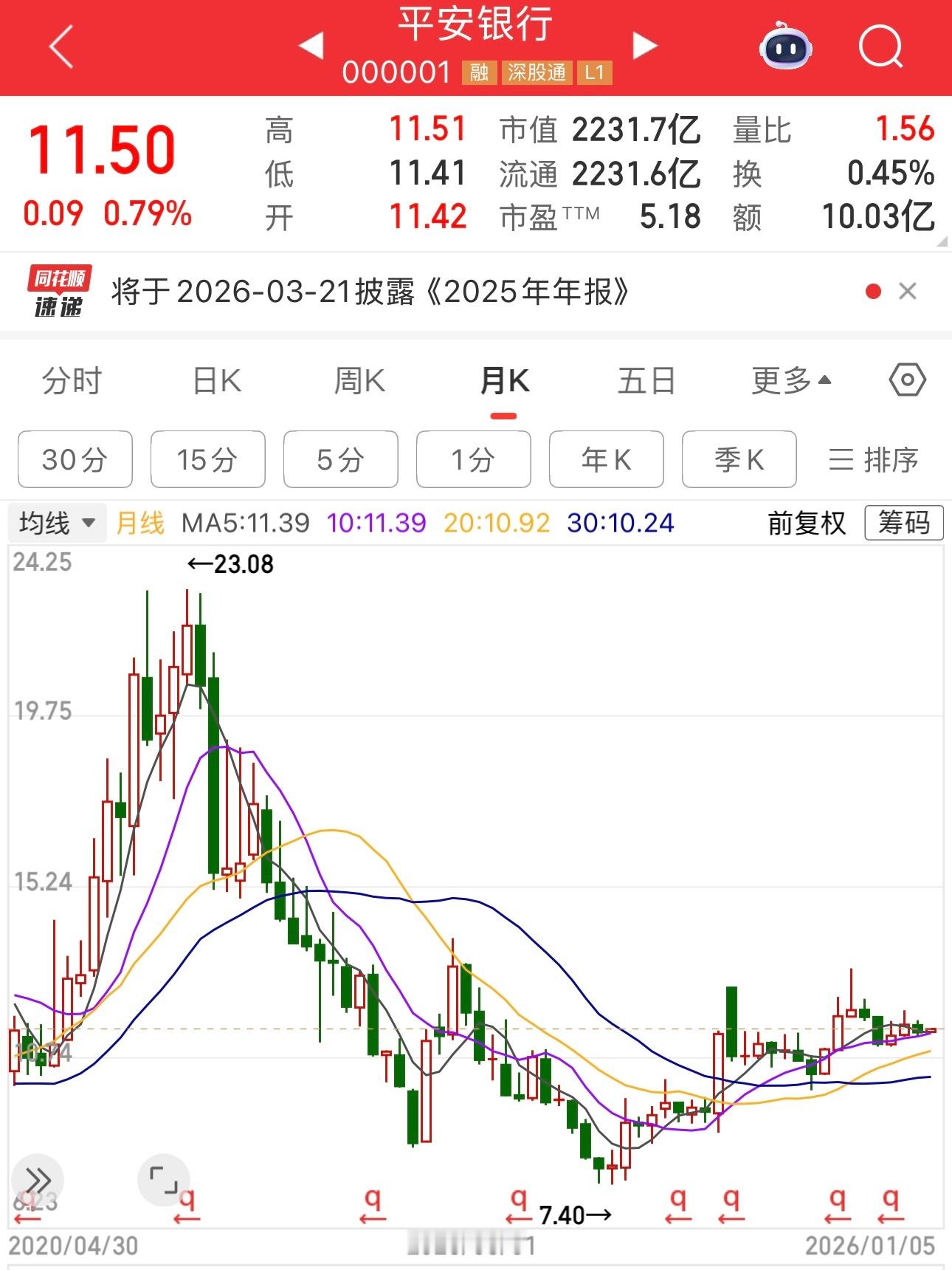Open the chart settings gear icon

906,380
